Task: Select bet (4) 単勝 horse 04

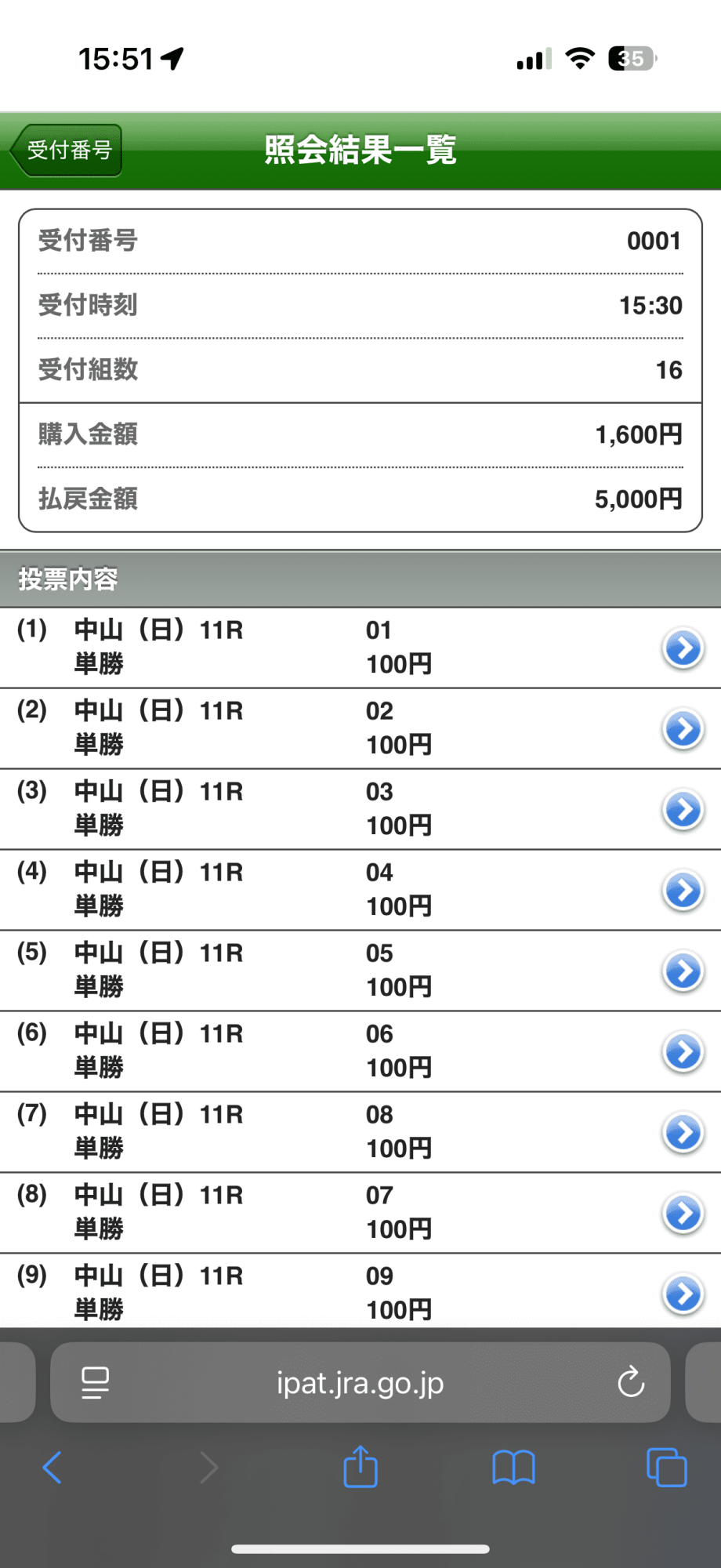Action: [x=683, y=891]
